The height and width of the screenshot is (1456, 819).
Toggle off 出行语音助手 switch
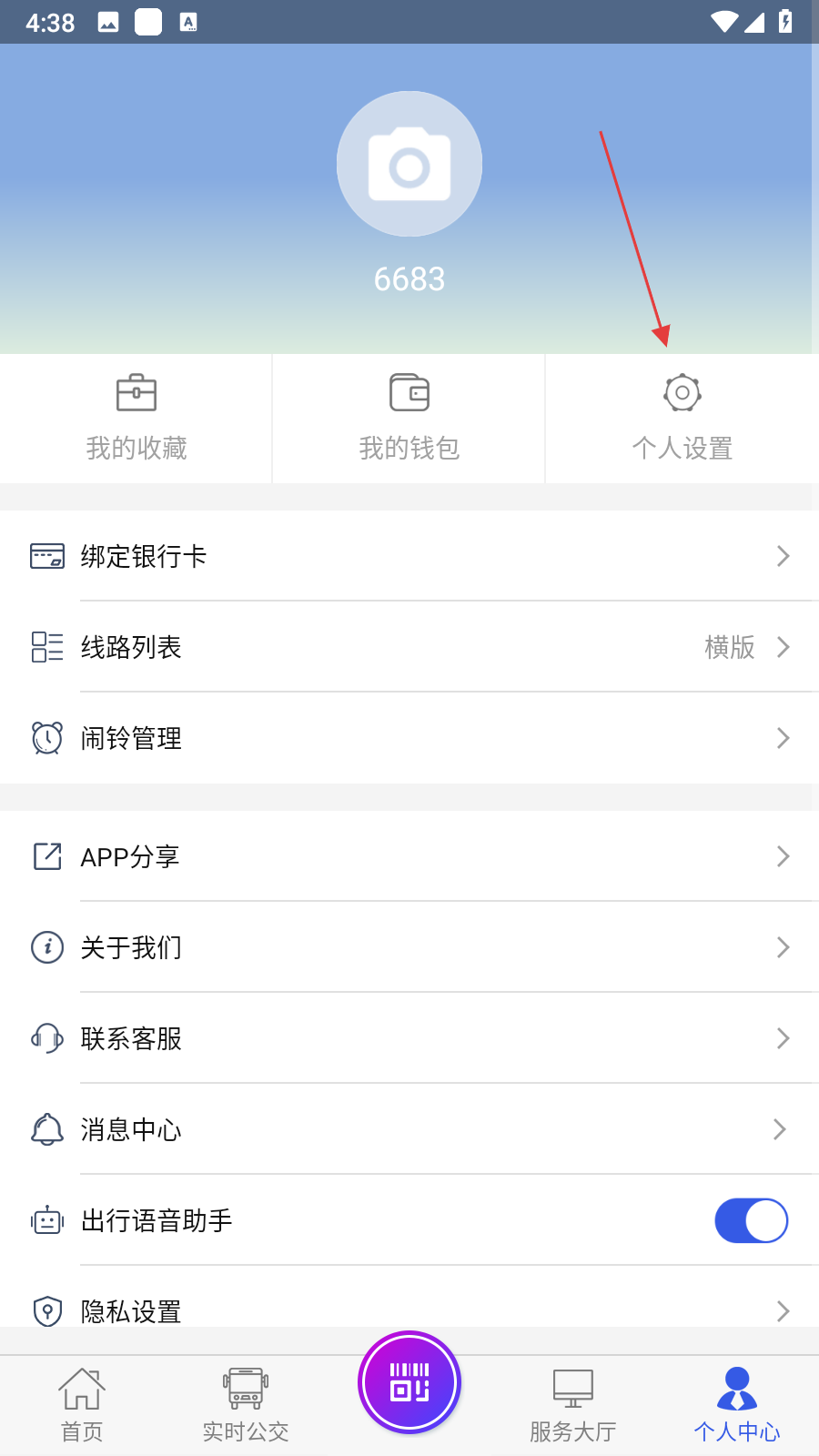(751, 1220)
